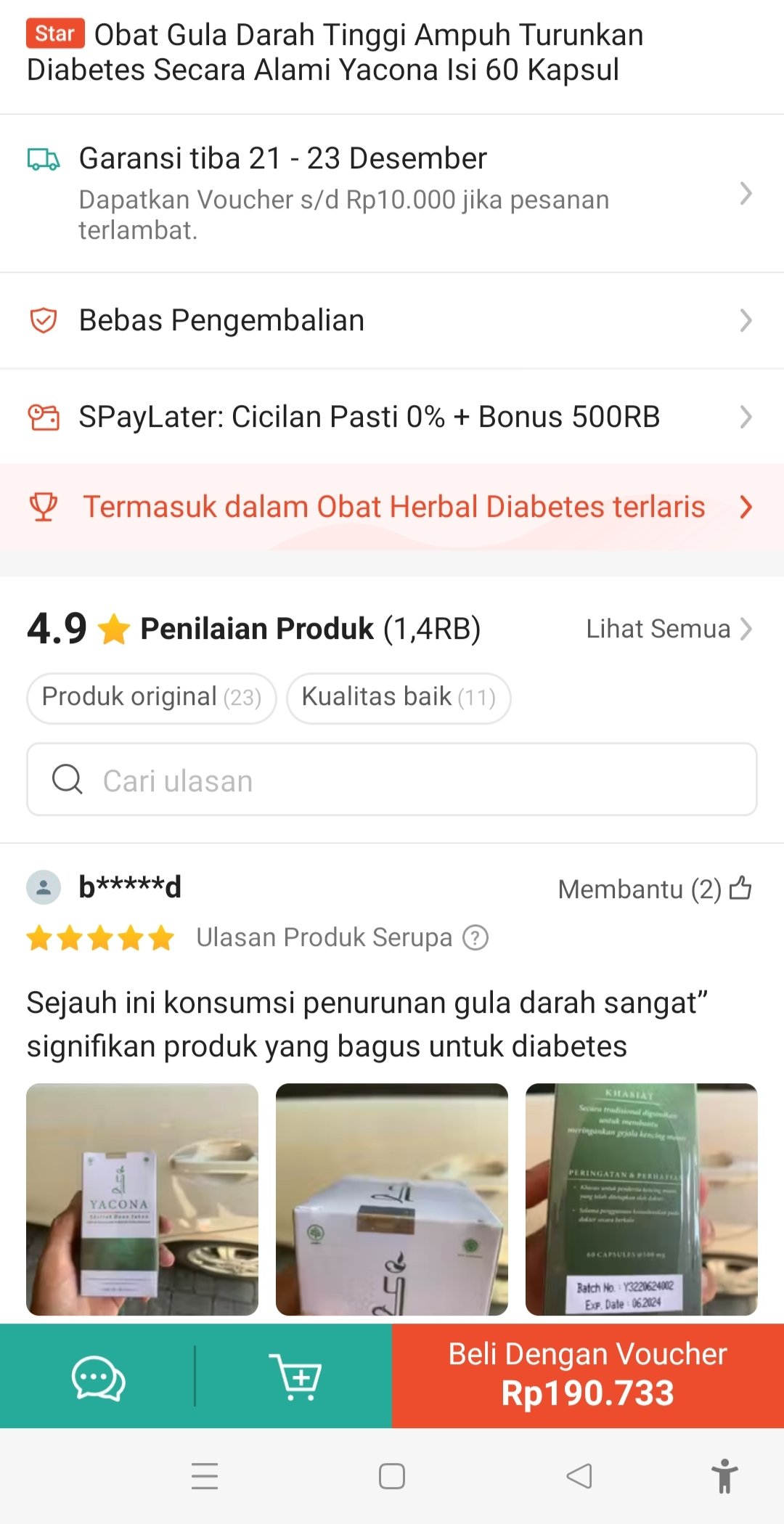Screen dimensions: 784x1524
Task: Open the Garansi tiba delivery guarantee details
Action: [x=392, y=193]
